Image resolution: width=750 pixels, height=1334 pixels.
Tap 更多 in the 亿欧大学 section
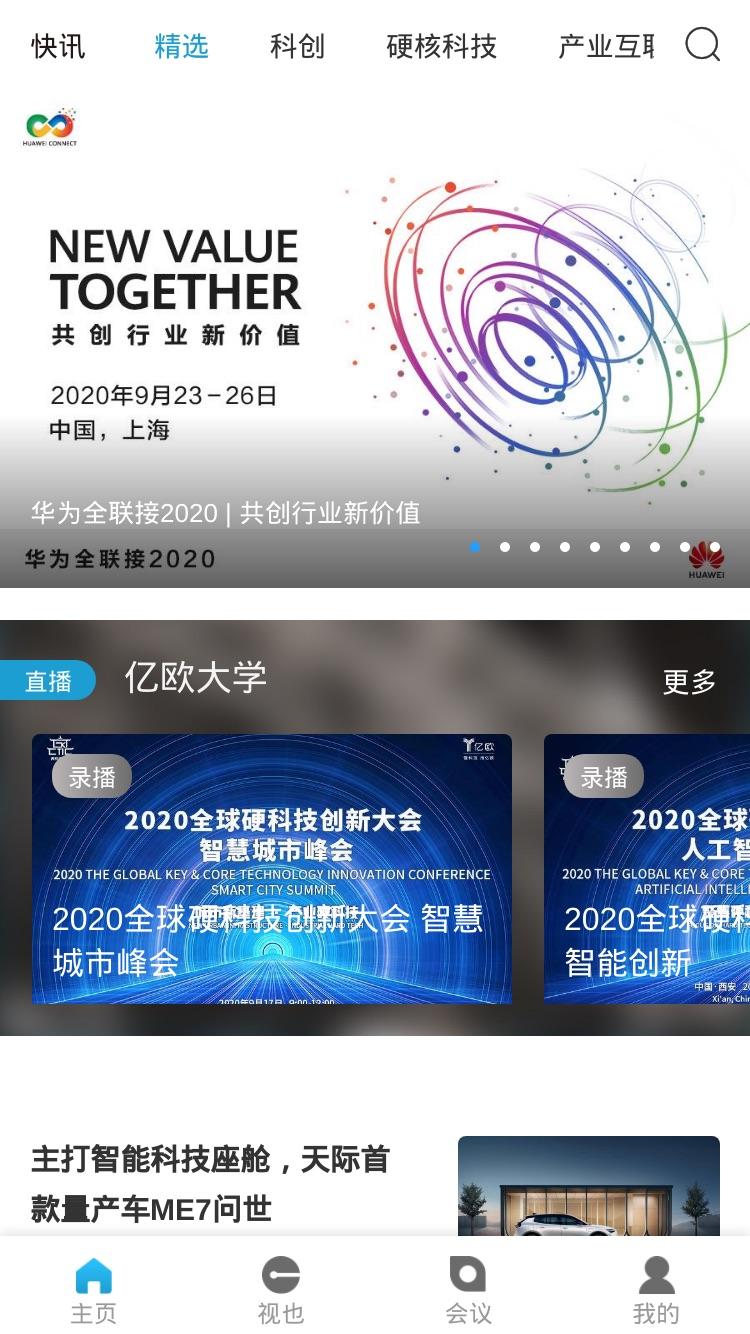pyautogui.click(x=690, y=682)
